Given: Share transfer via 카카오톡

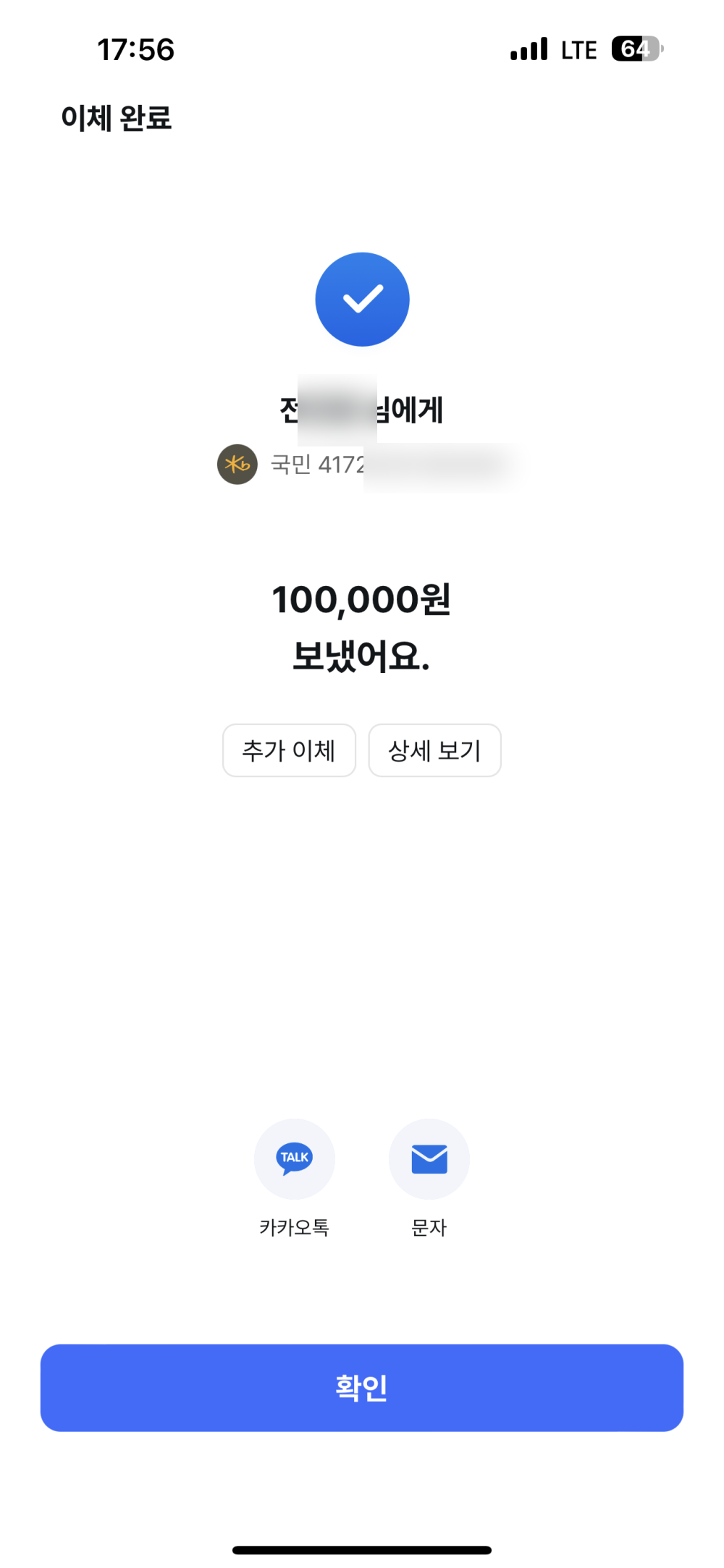Looking at the screenshot, I should coord(294,1159).
